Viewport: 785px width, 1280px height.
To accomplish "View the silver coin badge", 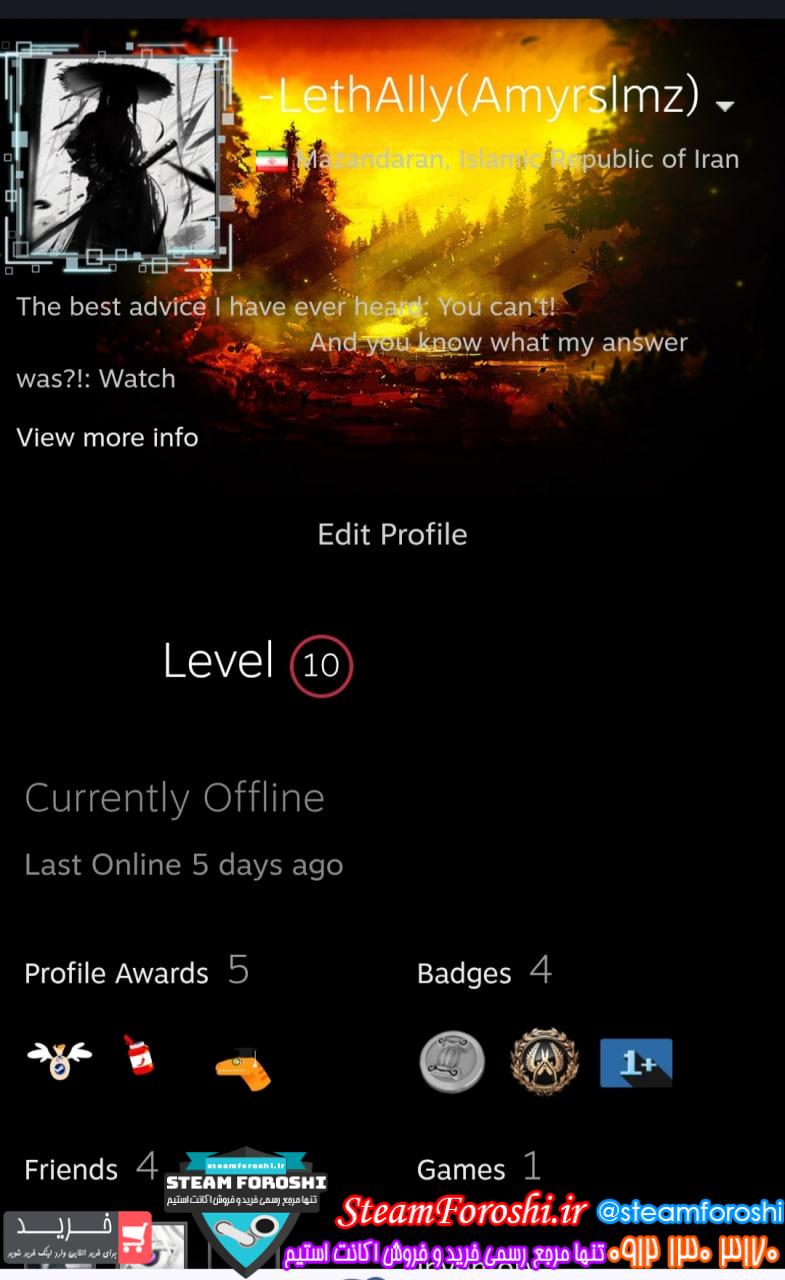I will (452, 1062).
